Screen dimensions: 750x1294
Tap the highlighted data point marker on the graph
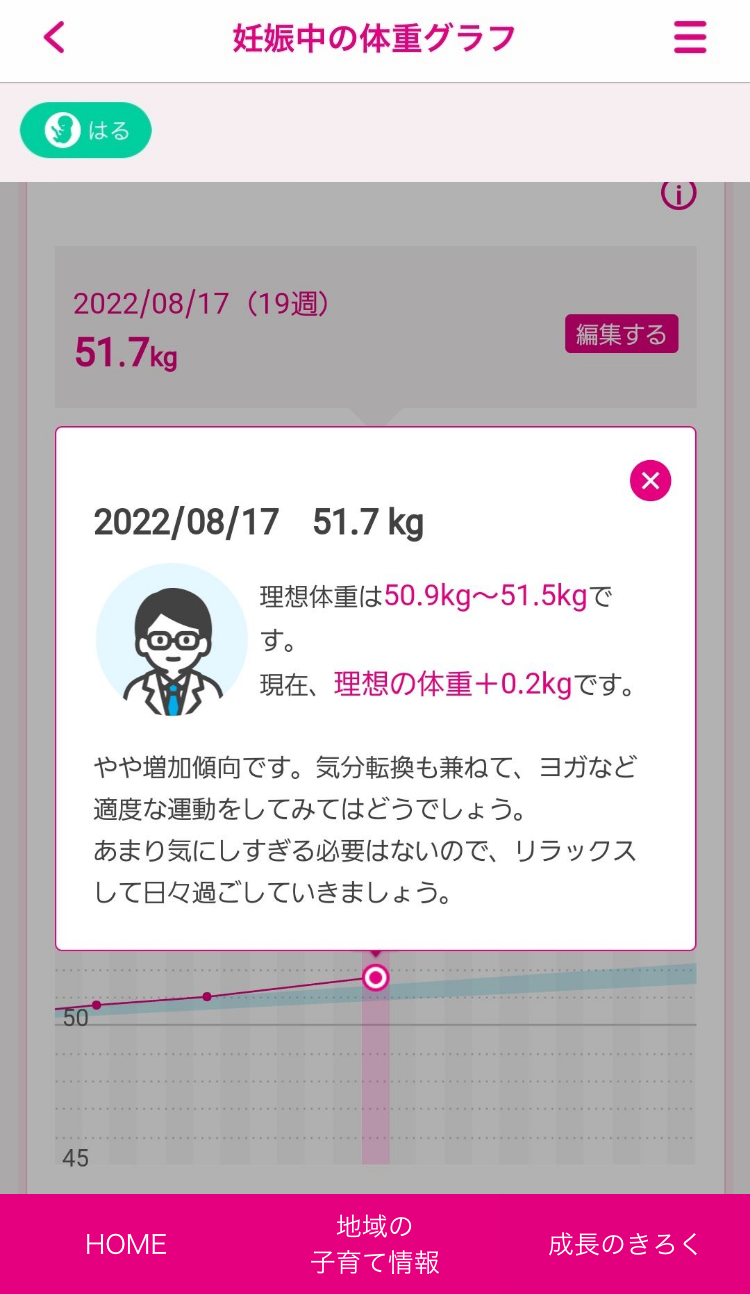tap(375, 978)
